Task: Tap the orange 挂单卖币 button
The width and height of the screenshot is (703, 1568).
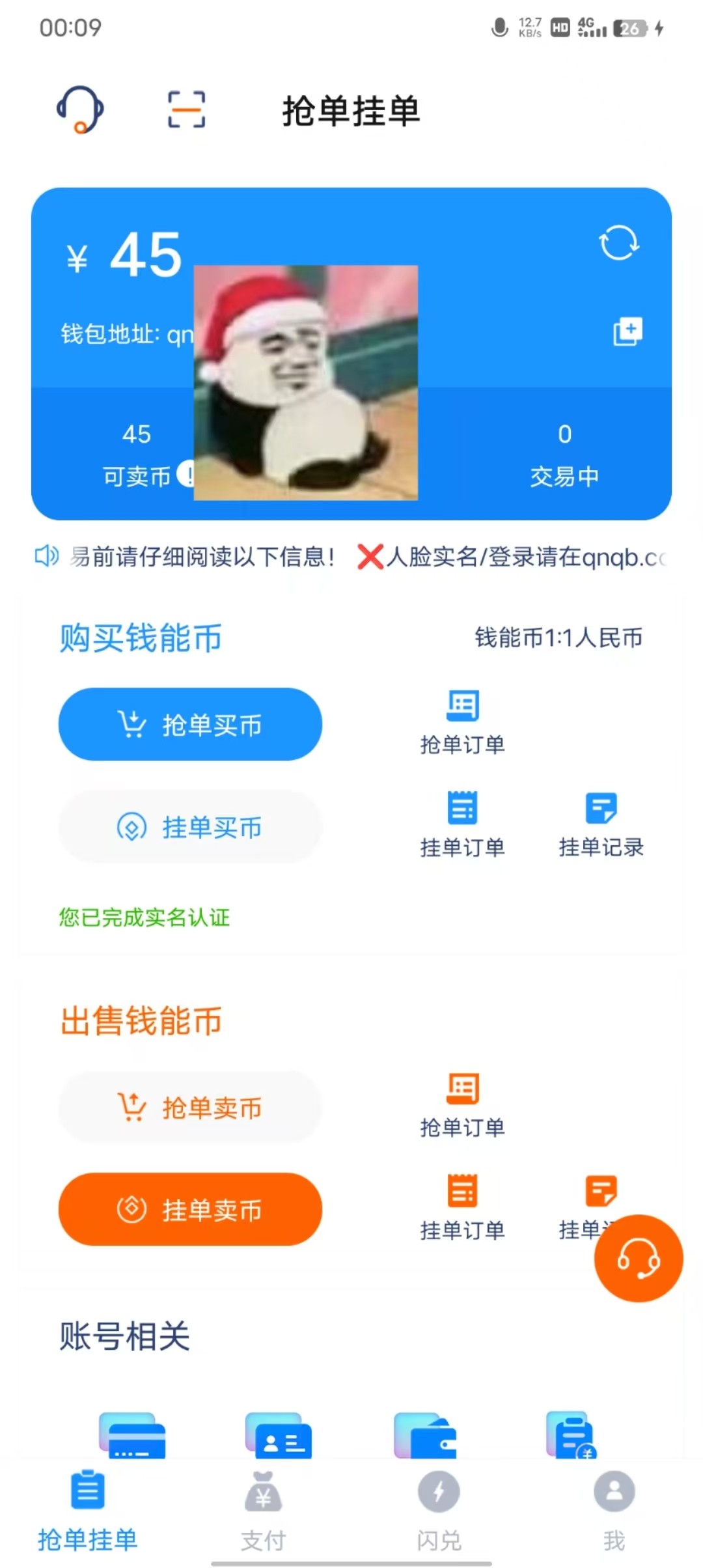Action: (190, 1209)
